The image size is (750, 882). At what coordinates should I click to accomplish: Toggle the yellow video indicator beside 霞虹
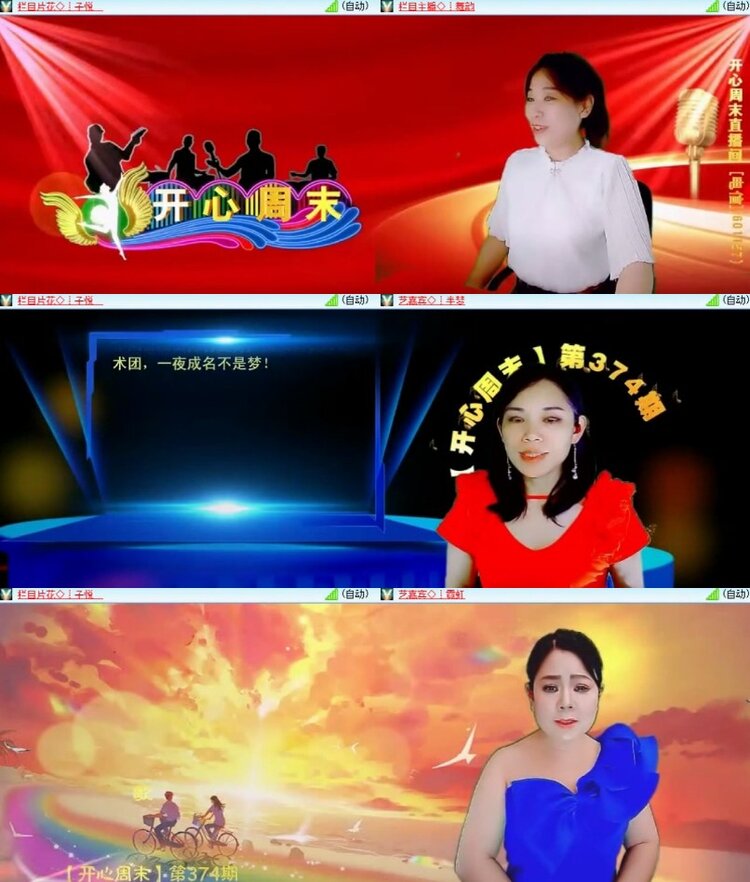(388, 594)
